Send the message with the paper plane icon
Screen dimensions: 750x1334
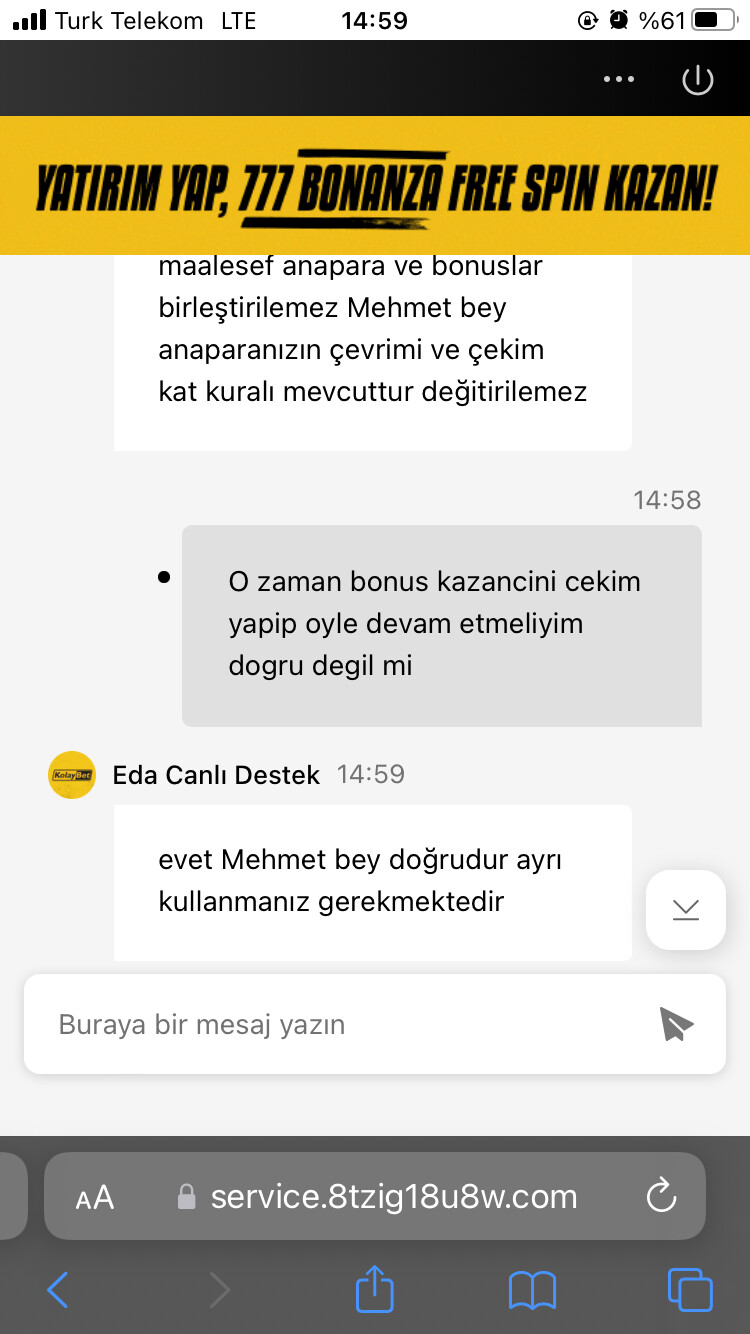point(676,1025)
